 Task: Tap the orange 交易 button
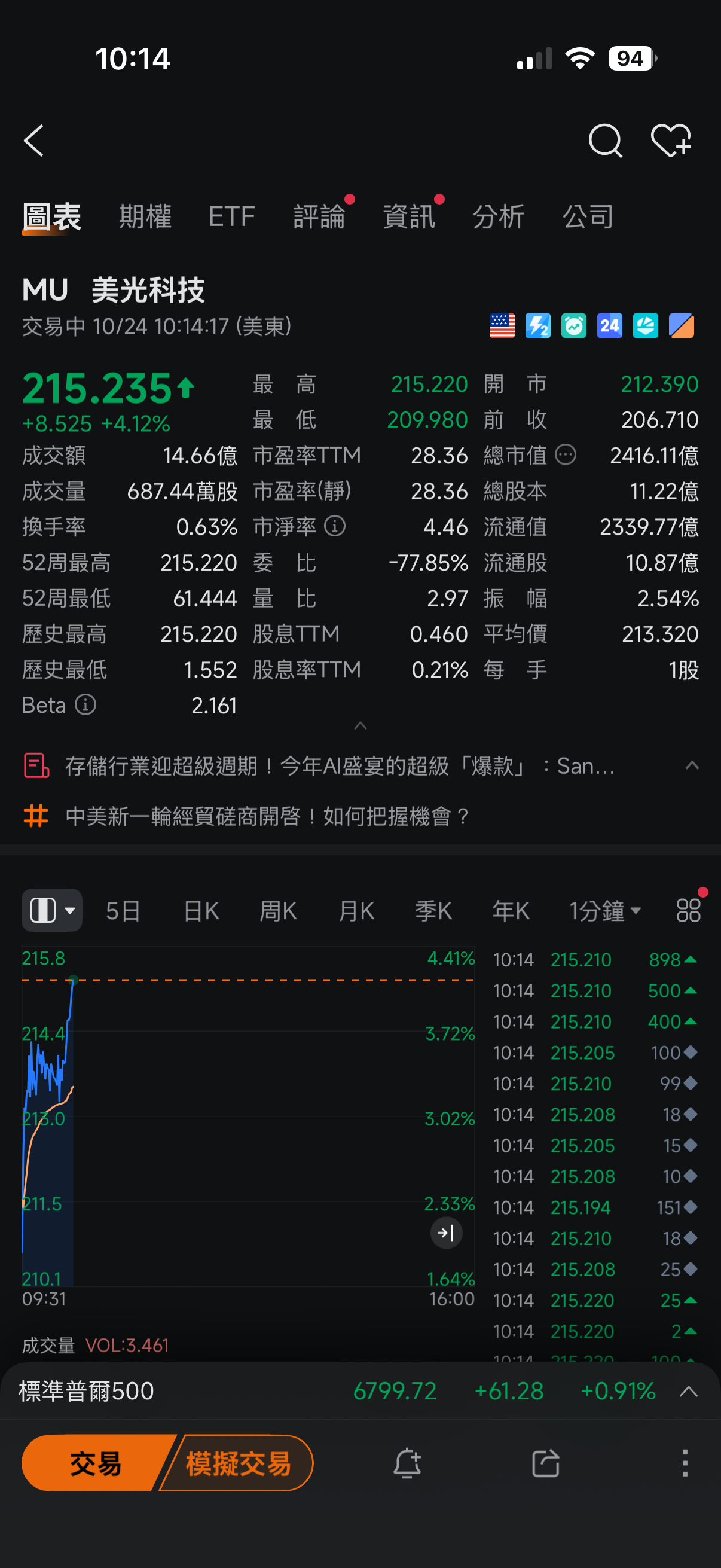click(x=94, y=1463)
